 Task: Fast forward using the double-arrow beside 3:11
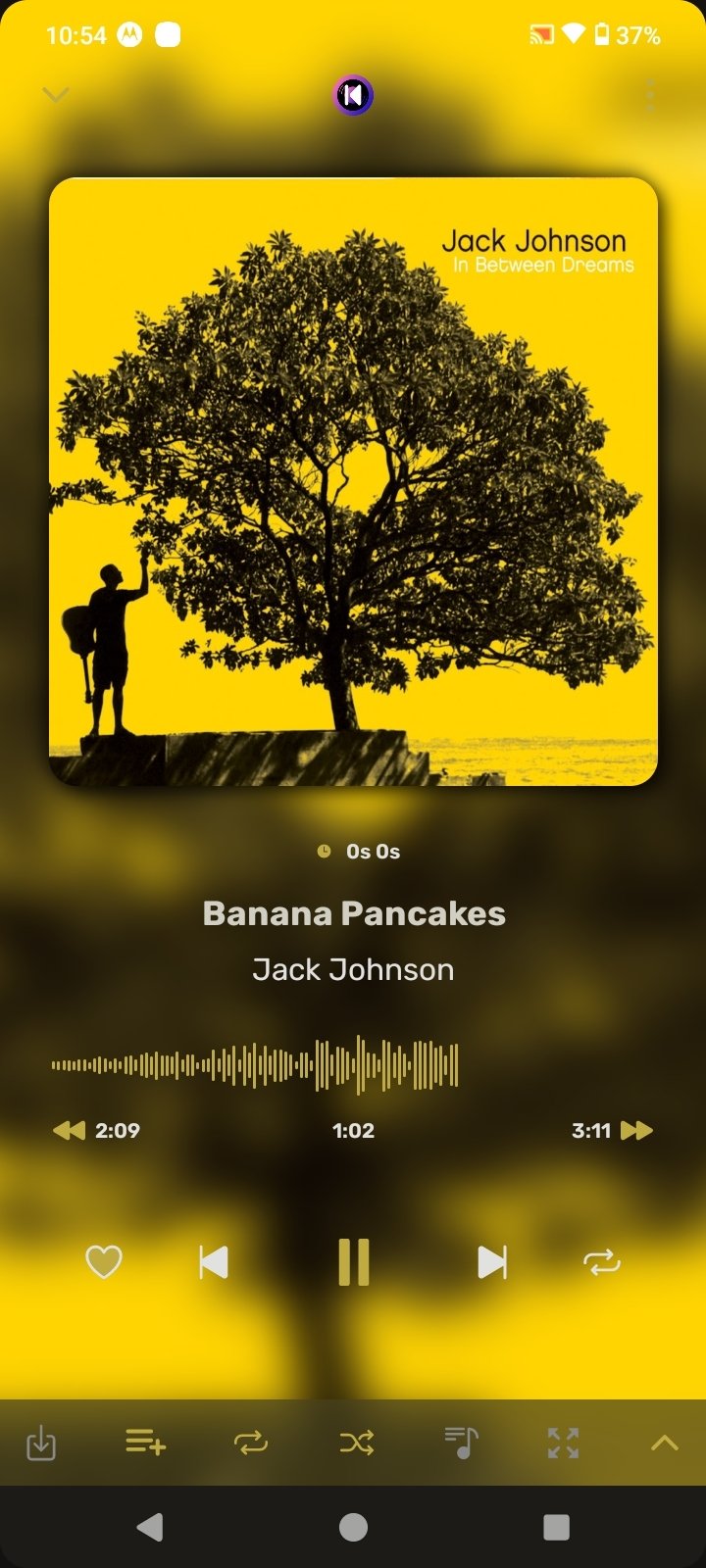click(x=636, y=1131)
